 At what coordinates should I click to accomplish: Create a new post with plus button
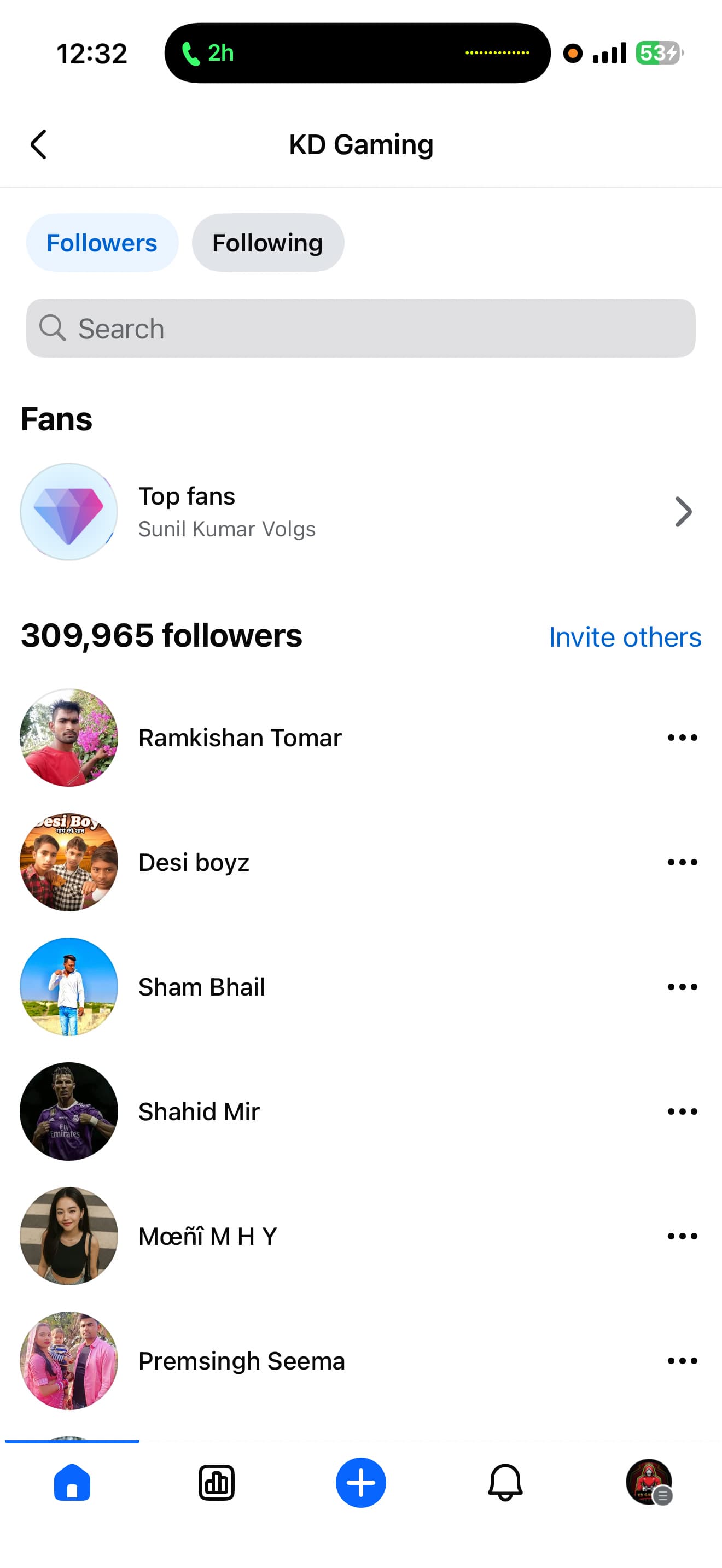pyautogui.click(x=360, y=1483)
